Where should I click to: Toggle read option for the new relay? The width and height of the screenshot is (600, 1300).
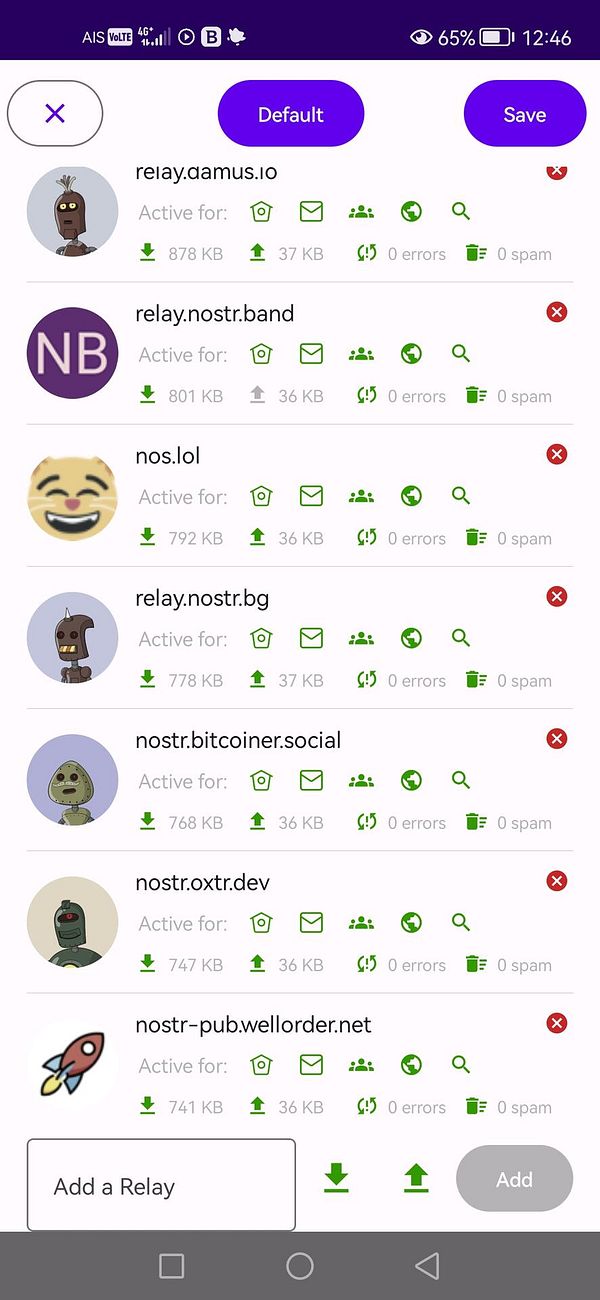[337, 1179]
